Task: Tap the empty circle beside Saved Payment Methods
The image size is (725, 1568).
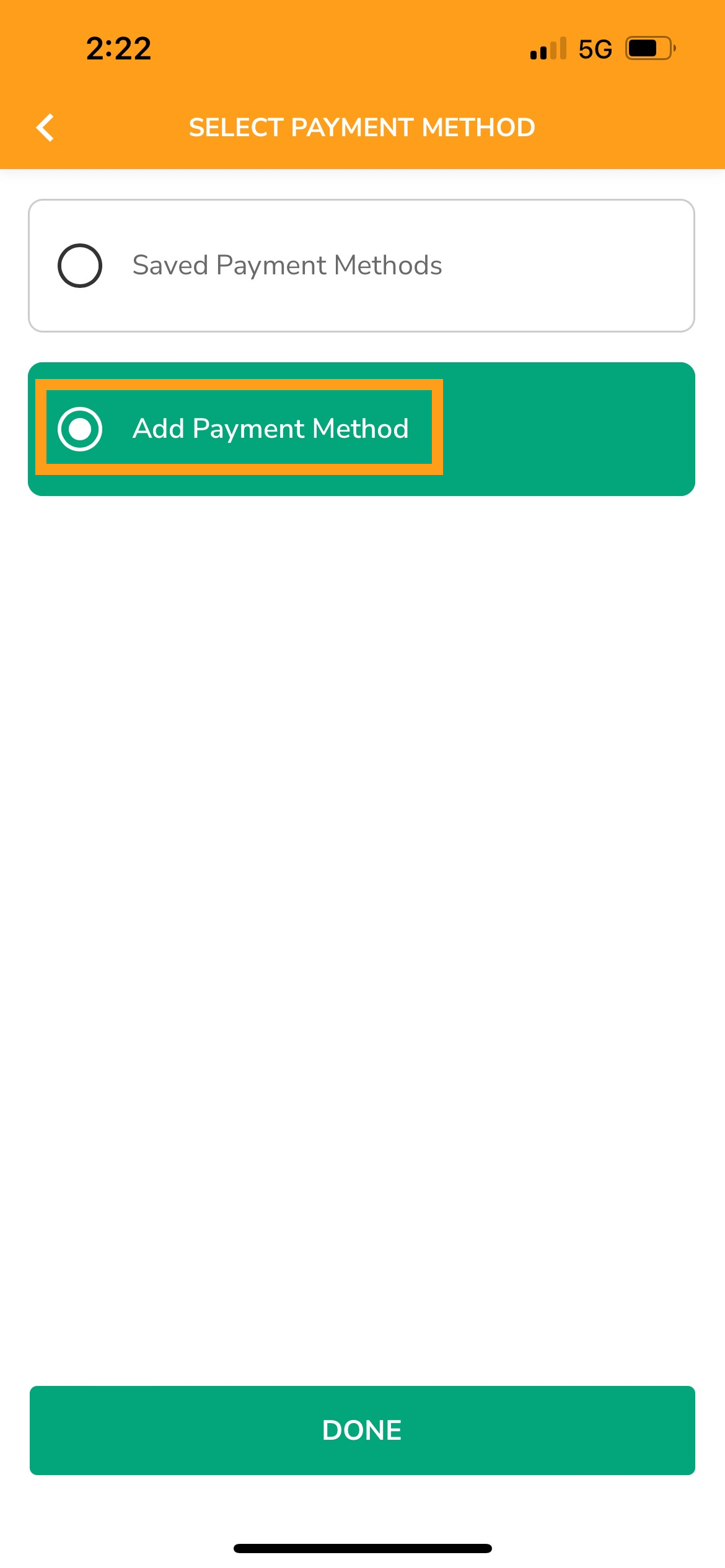Action: pyautogui.click(x=79, y=265)
